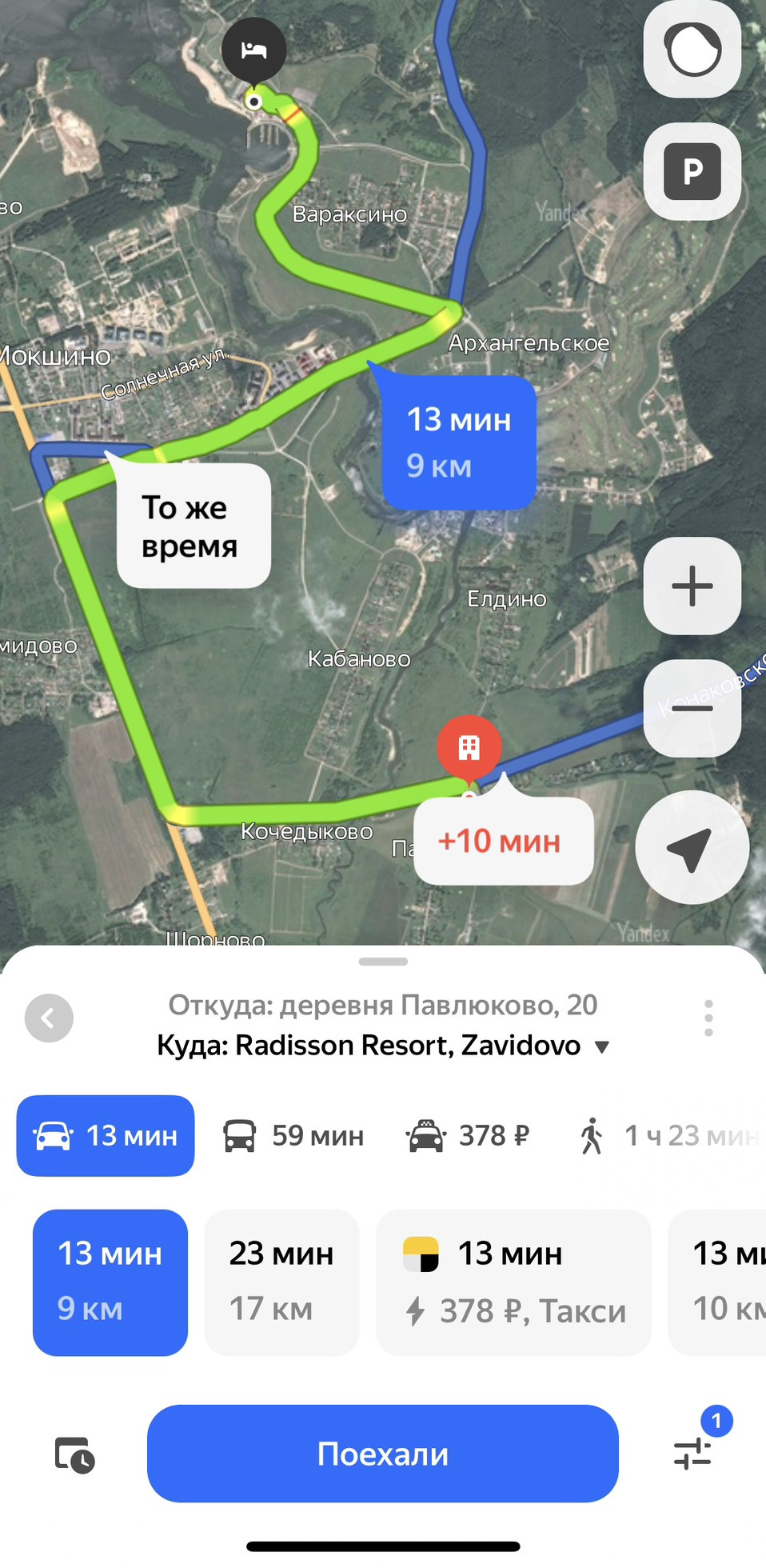Switch to public transport 59 мин

294,1135
